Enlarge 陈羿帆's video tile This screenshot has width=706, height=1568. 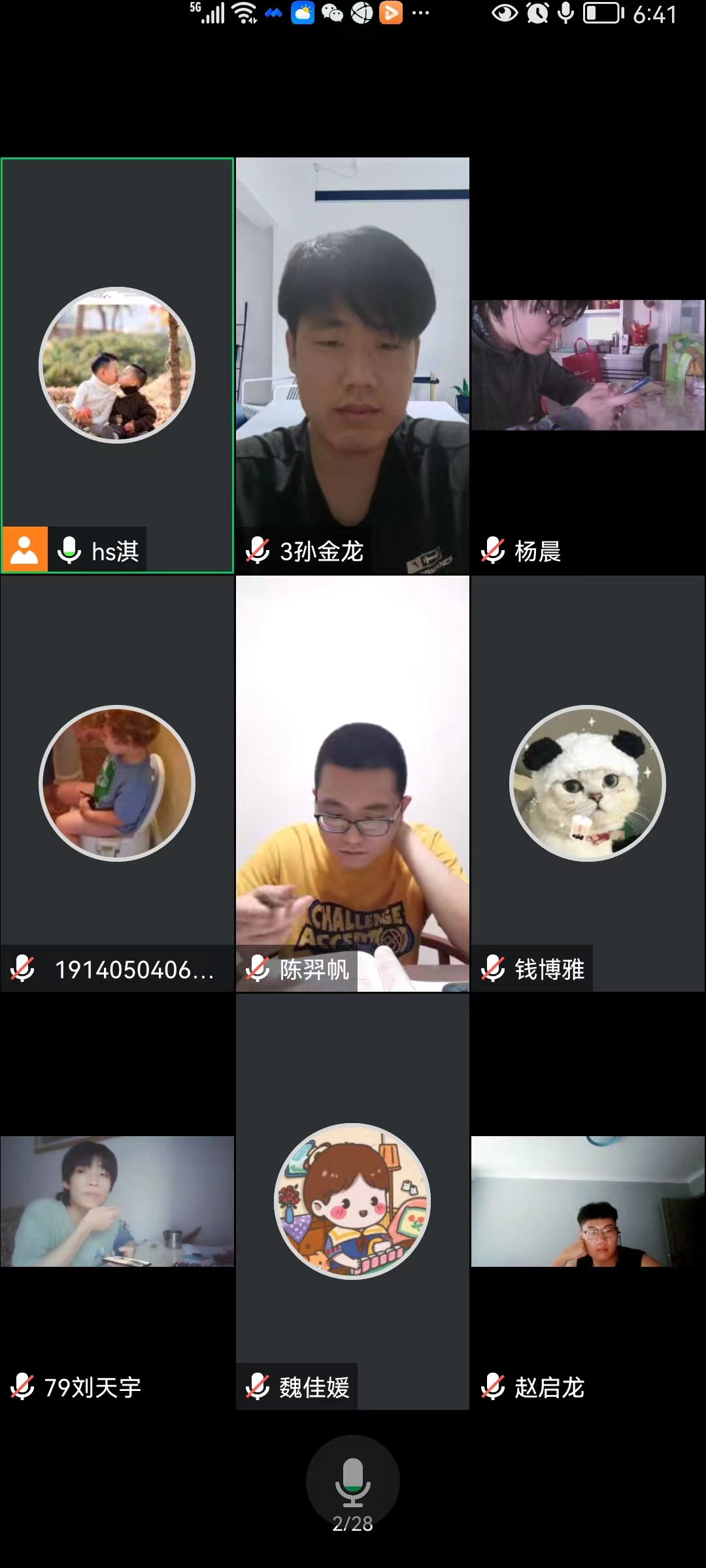352,783
